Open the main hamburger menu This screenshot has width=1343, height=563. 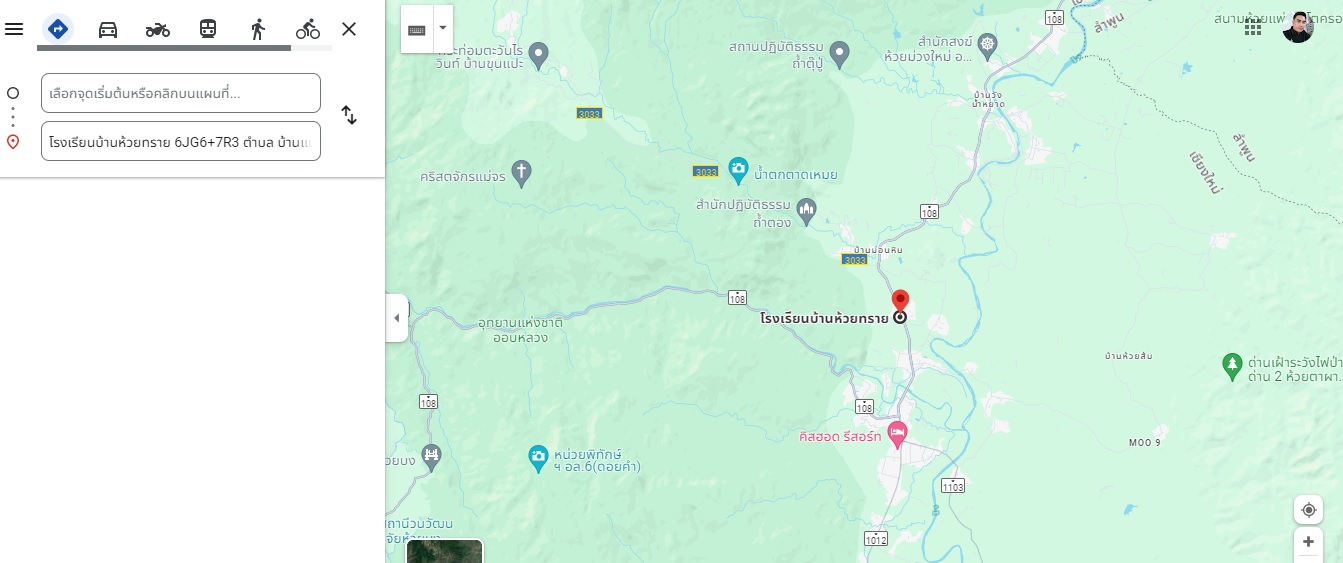(x=14, y=29)
